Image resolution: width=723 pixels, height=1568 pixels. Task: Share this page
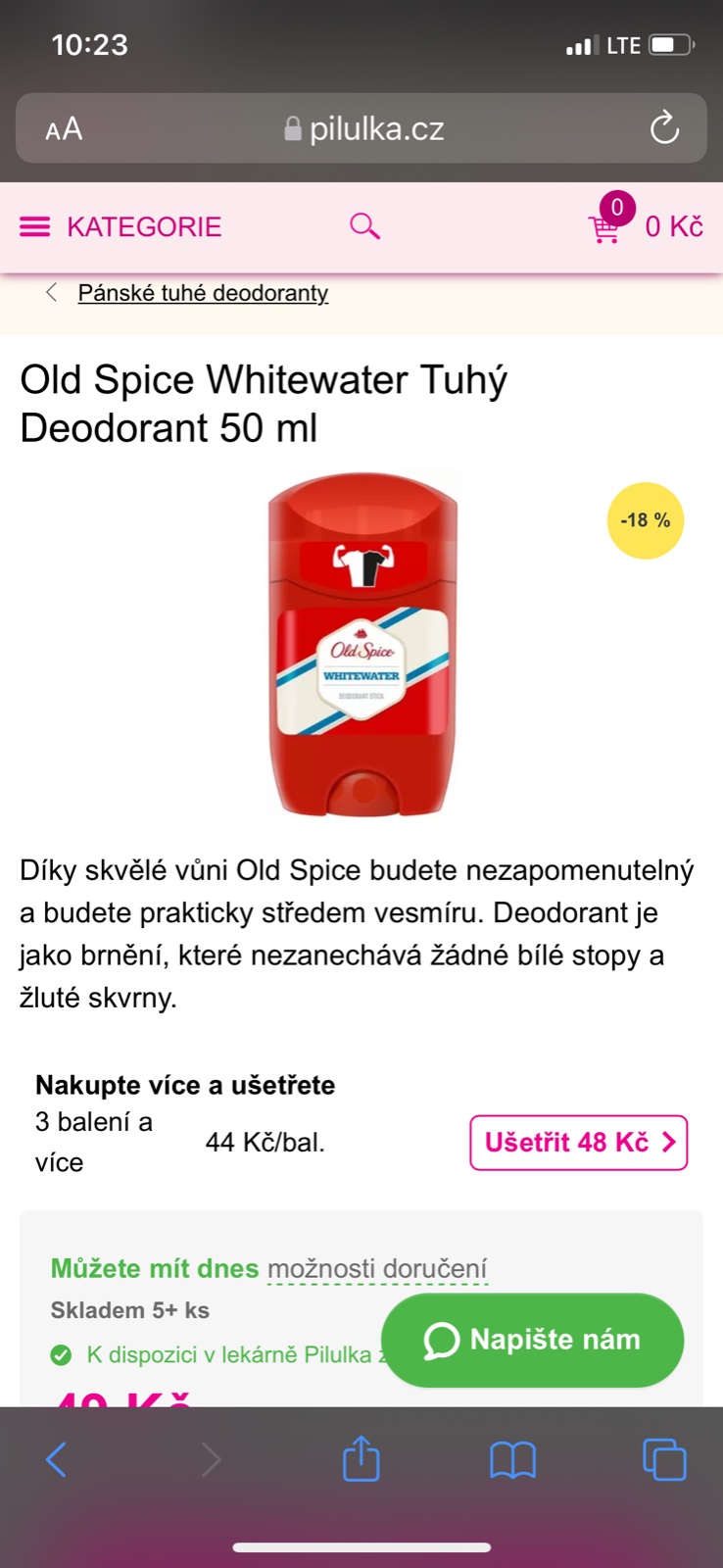(361, 1458)
